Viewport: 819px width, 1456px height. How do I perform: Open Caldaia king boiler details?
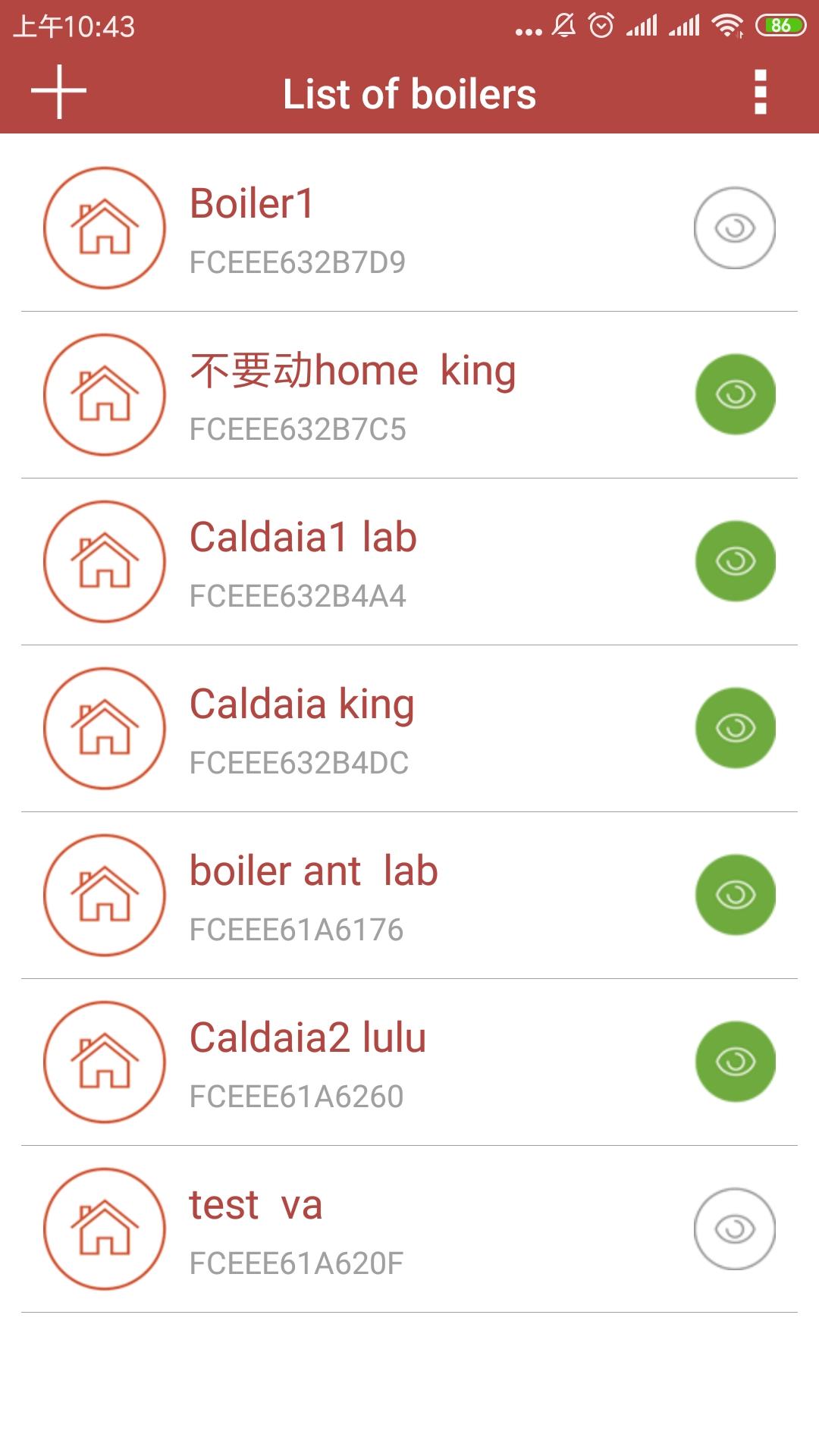[x=409, y=728]
